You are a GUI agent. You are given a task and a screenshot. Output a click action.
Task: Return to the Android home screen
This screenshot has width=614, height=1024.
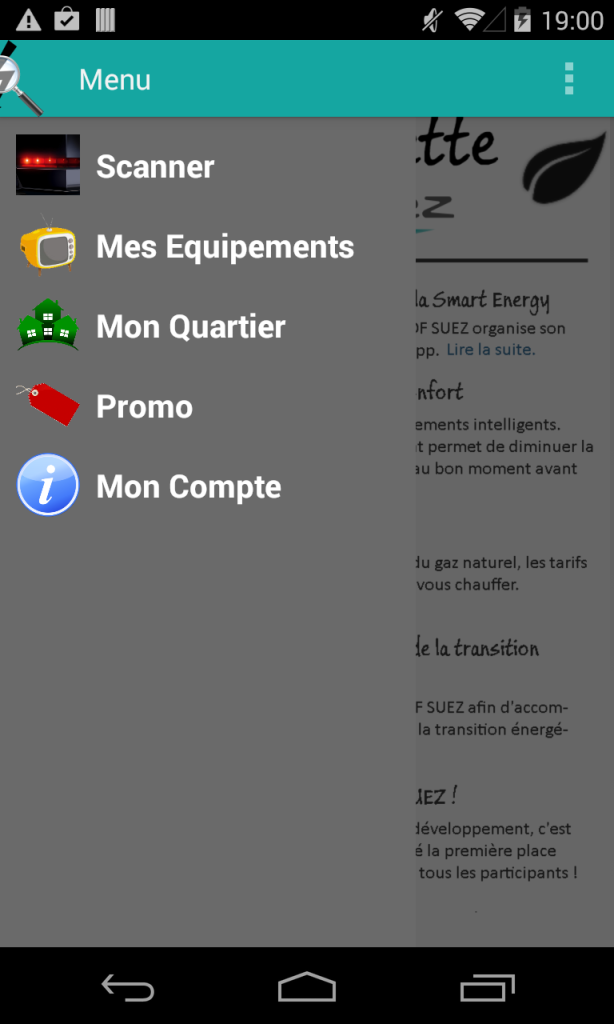(x=307, y=988)
